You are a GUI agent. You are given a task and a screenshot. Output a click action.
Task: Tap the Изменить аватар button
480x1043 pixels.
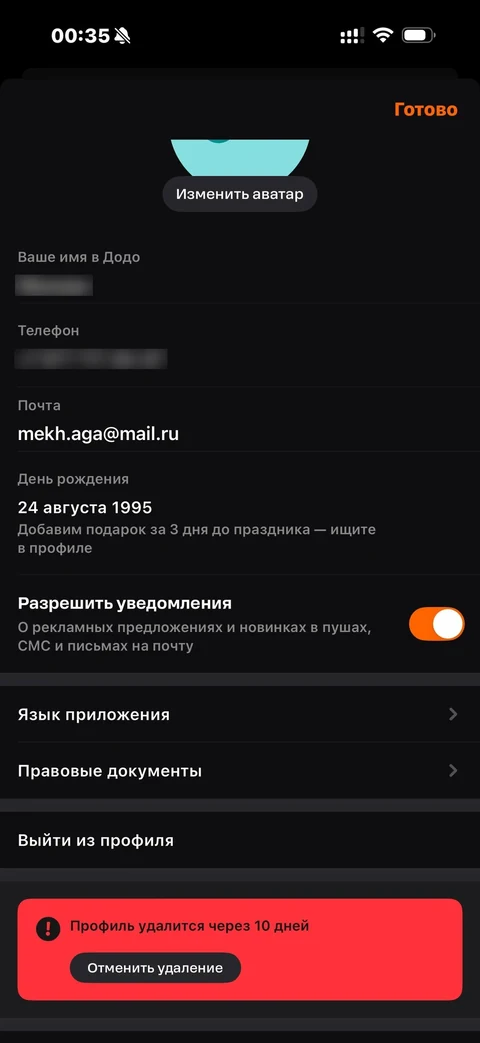coord(239,194)
